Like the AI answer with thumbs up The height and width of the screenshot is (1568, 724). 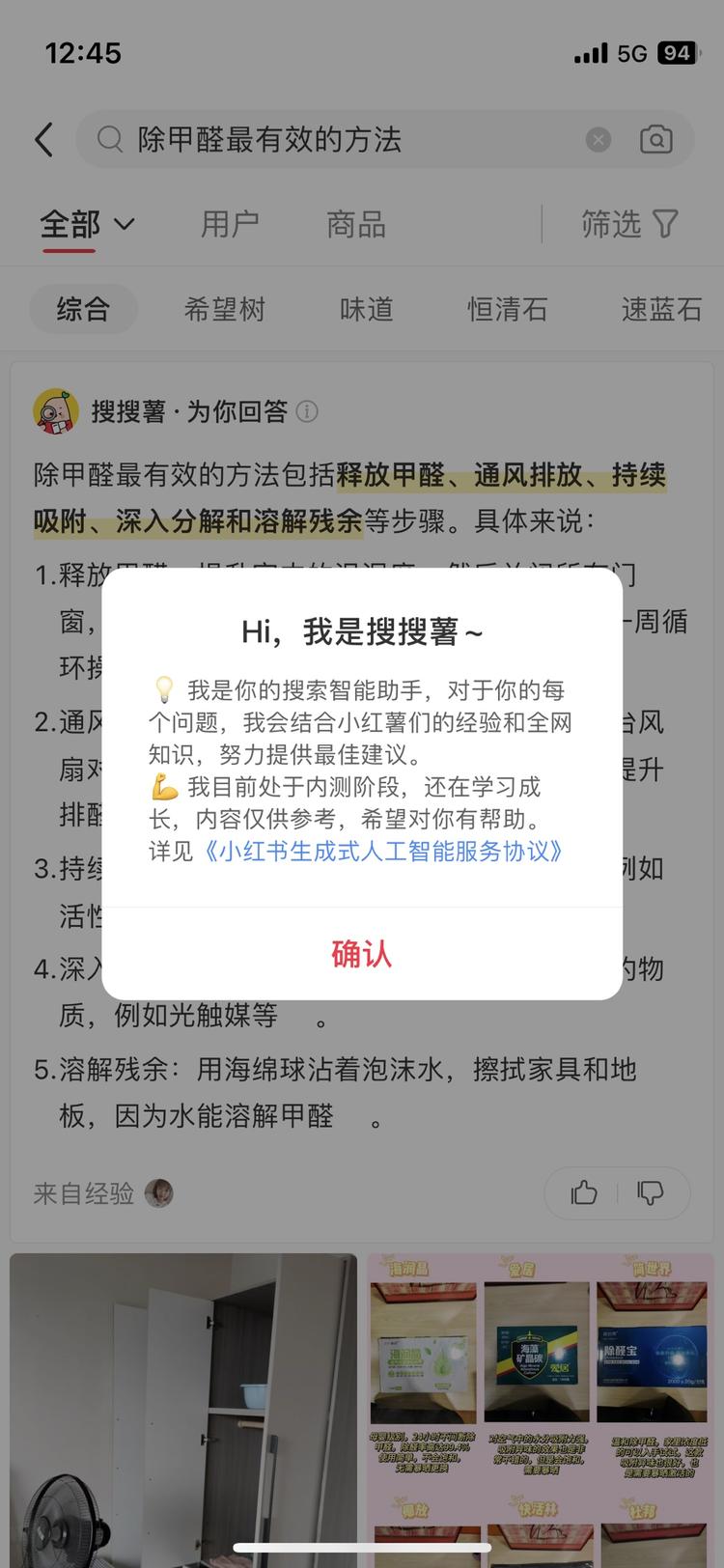click(x=583, y=1193)
